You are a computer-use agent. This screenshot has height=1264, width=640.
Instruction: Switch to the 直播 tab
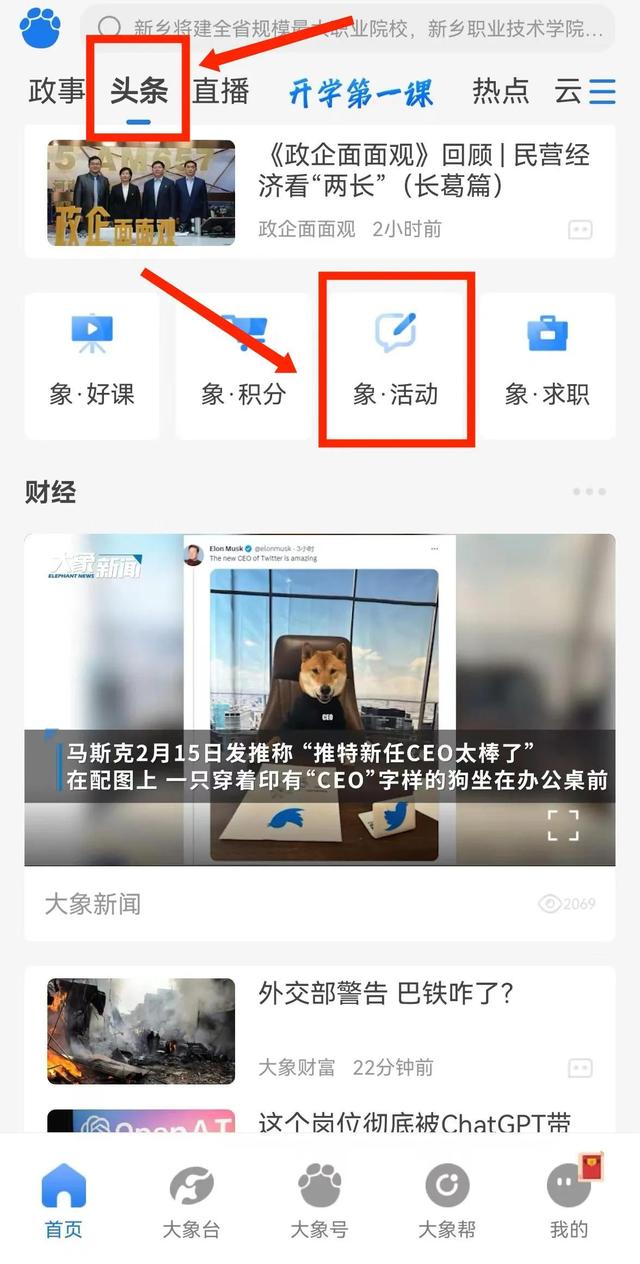221,92
